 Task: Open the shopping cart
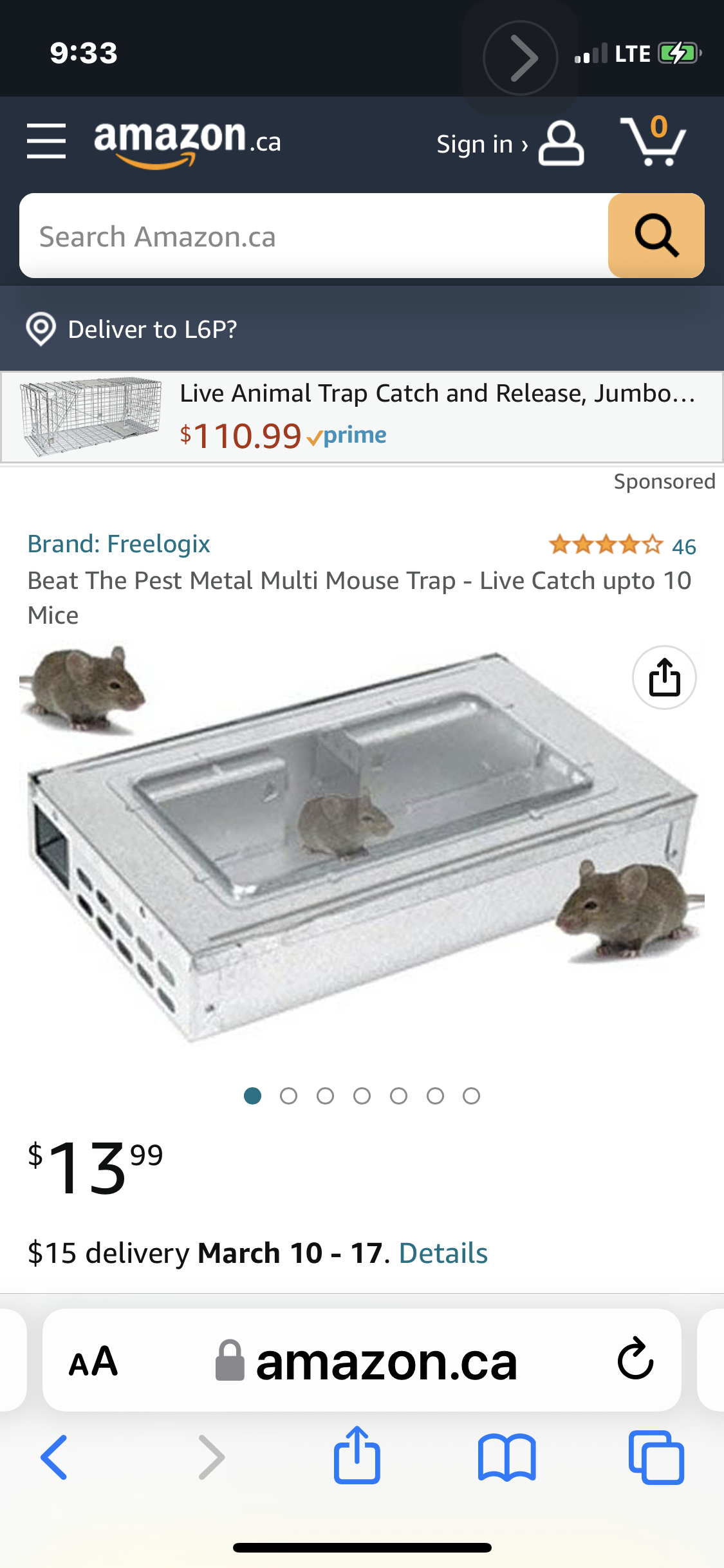point(653,141)
